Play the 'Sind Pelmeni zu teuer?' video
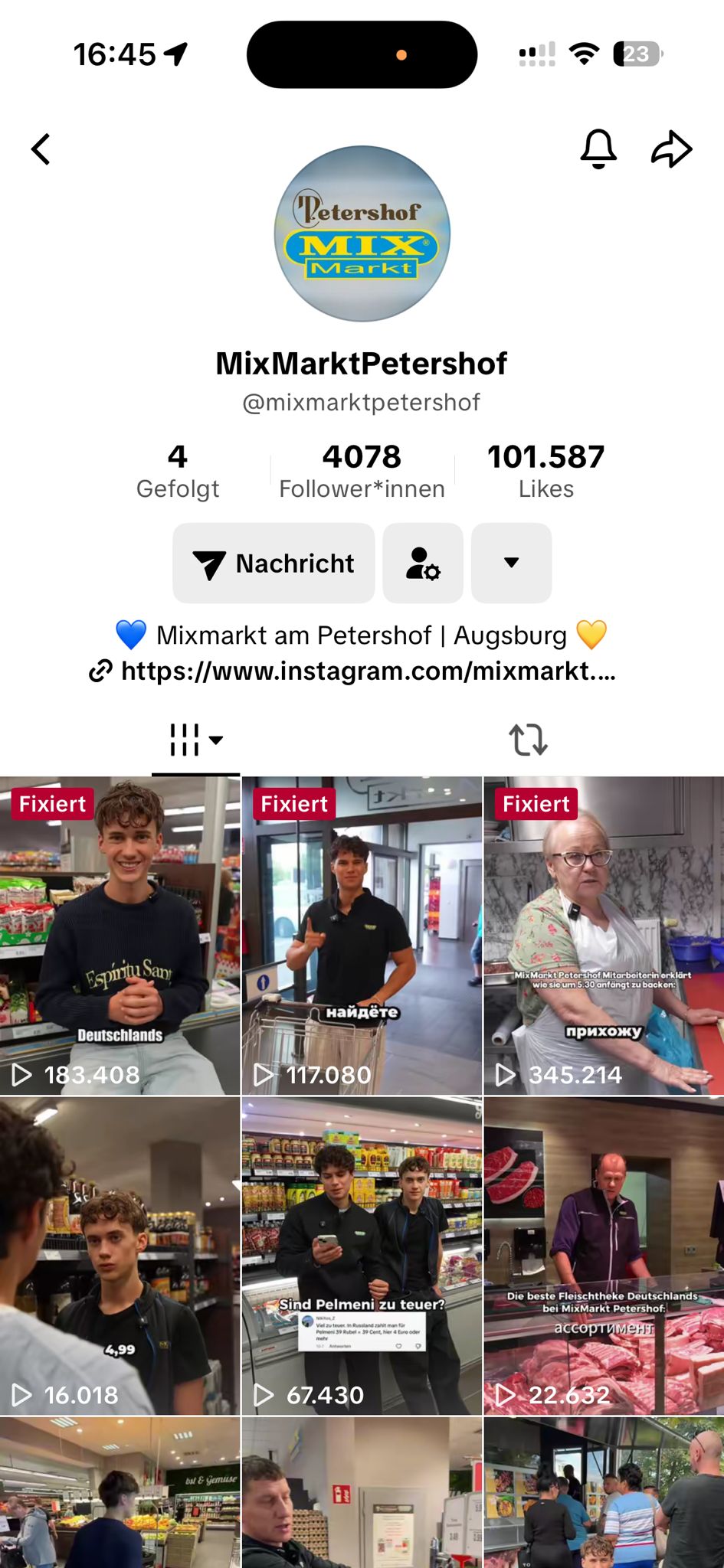Screen dimensions: 724x1568 tap(362, 1256)
